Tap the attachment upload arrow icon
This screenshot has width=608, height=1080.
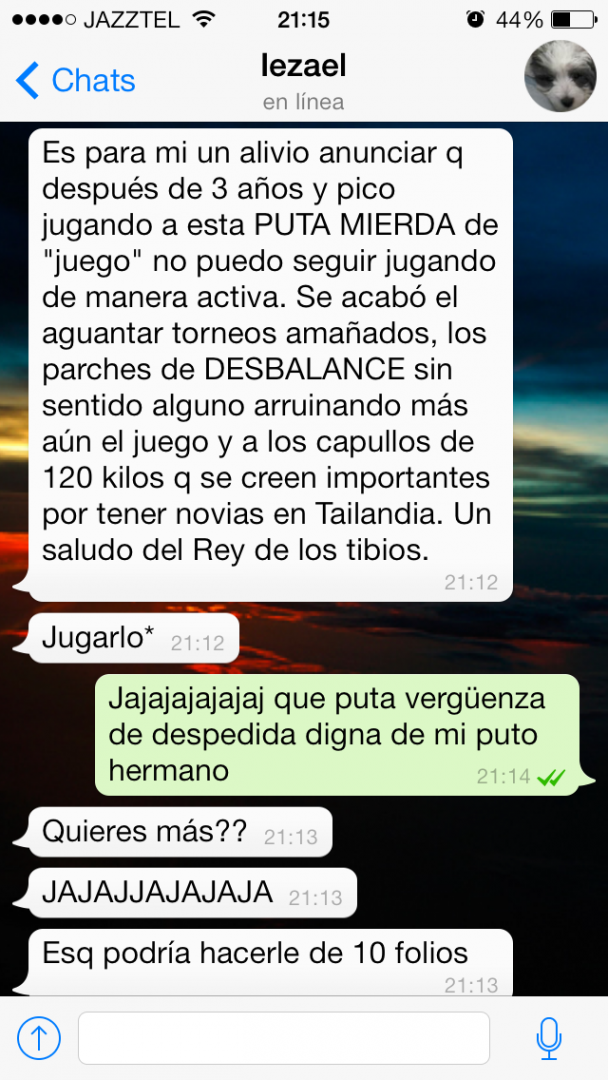(x=39, y=1038)
